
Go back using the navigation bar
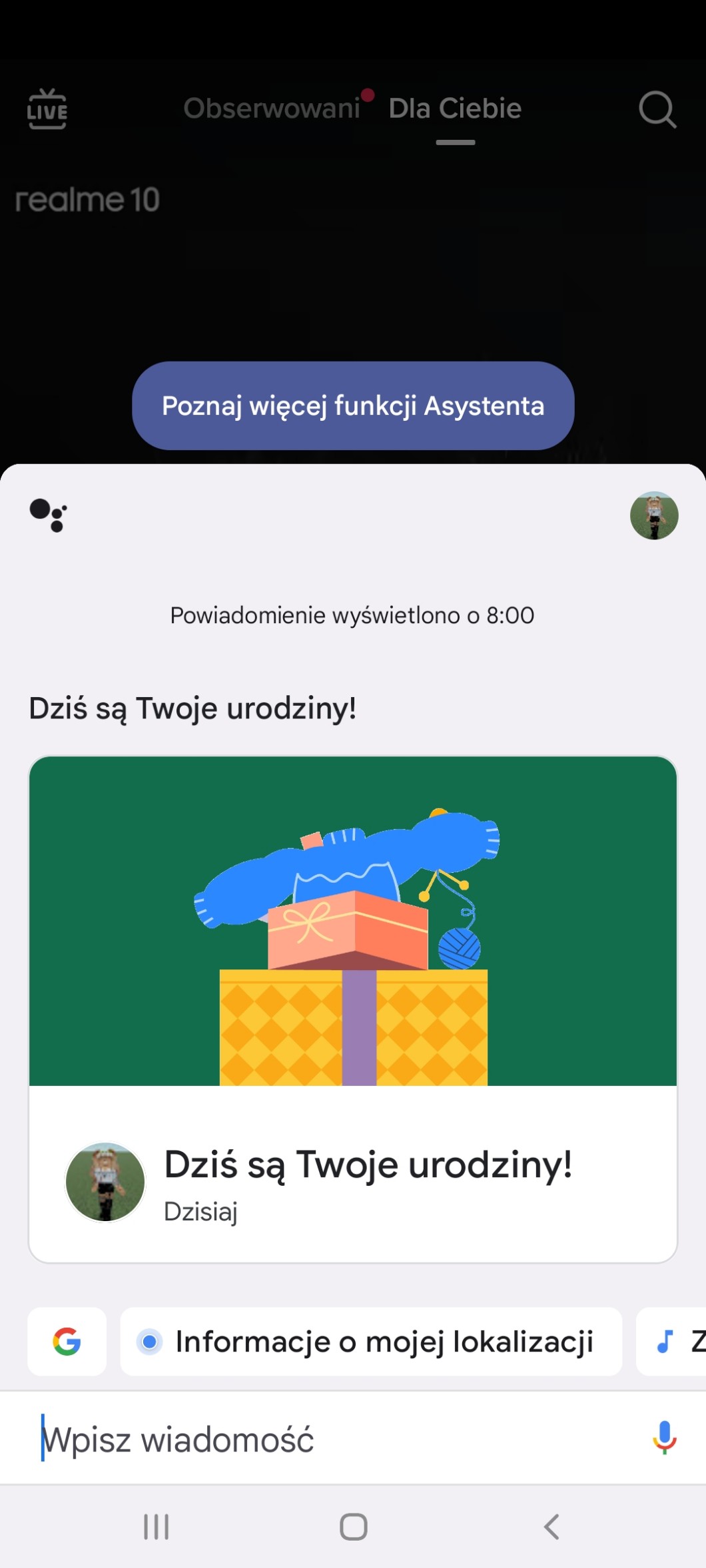tap(551, 1526)
